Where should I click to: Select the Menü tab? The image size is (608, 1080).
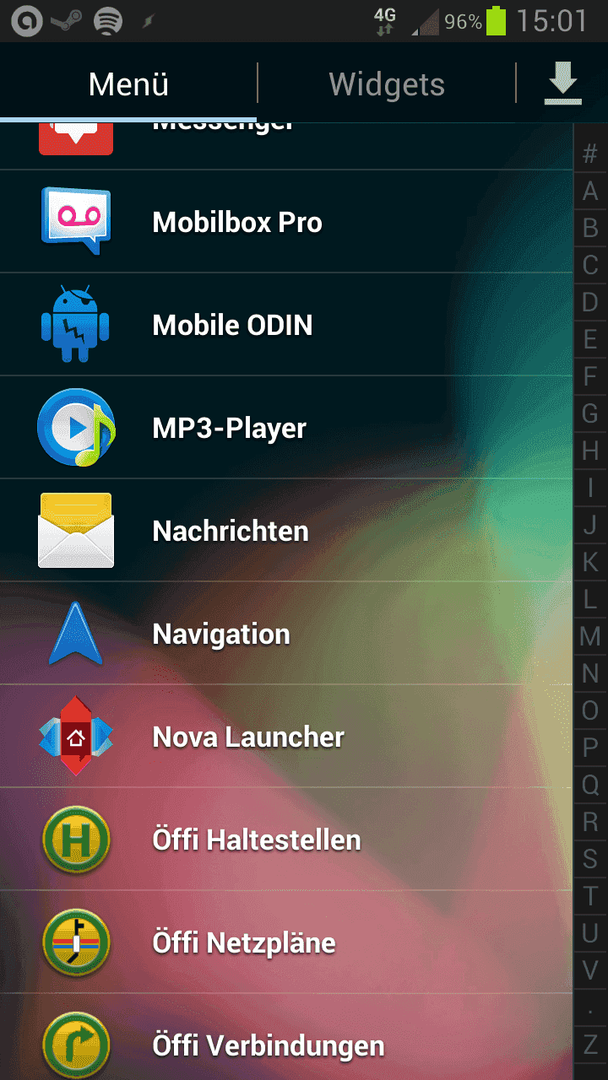(128, 84)
